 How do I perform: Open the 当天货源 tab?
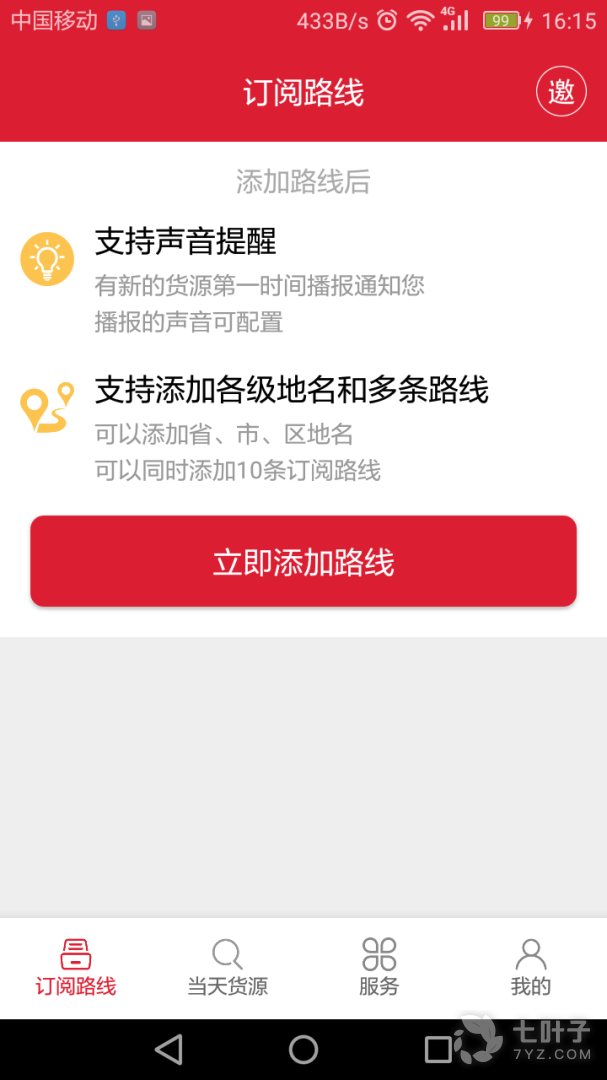coord(228,967)
